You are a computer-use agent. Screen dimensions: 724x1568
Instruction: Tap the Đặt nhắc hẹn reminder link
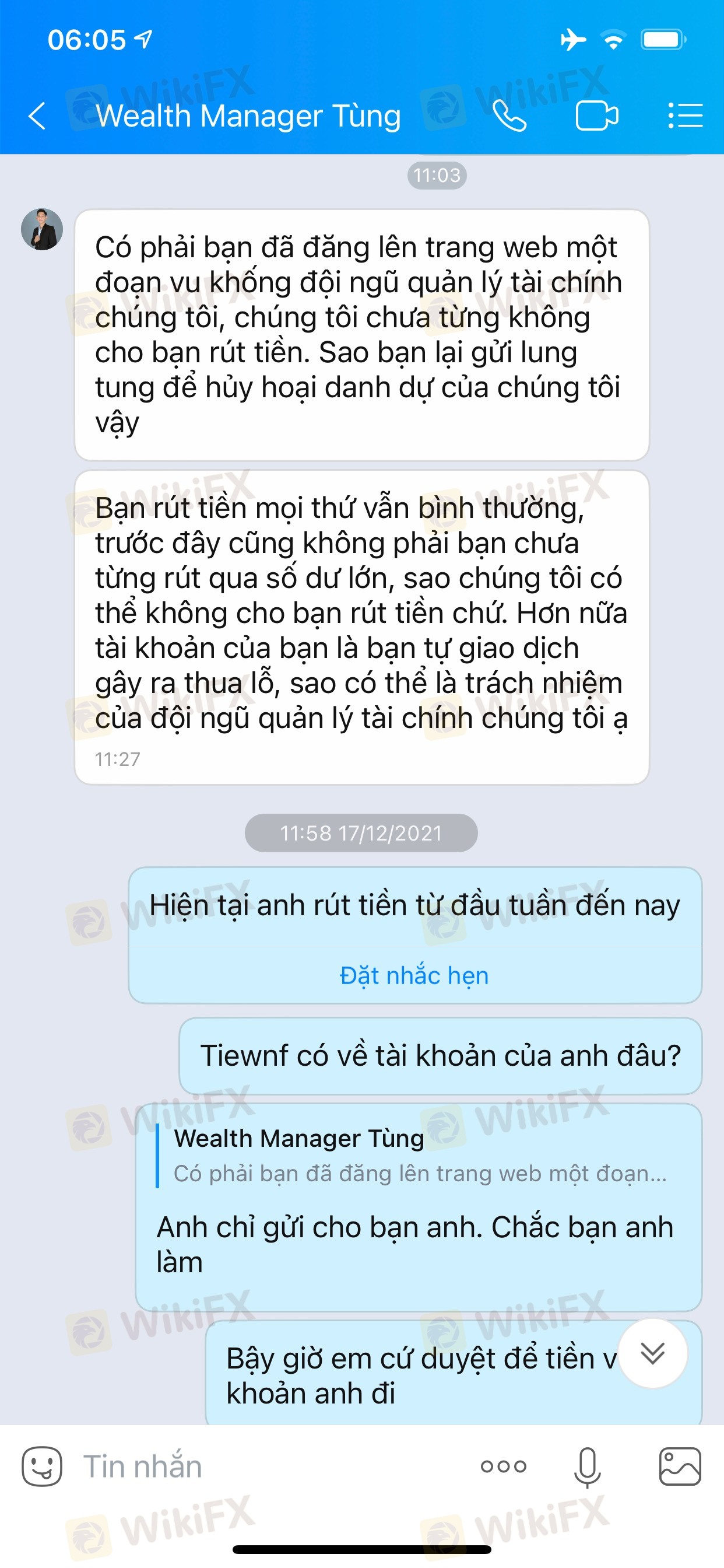point(414,976)
